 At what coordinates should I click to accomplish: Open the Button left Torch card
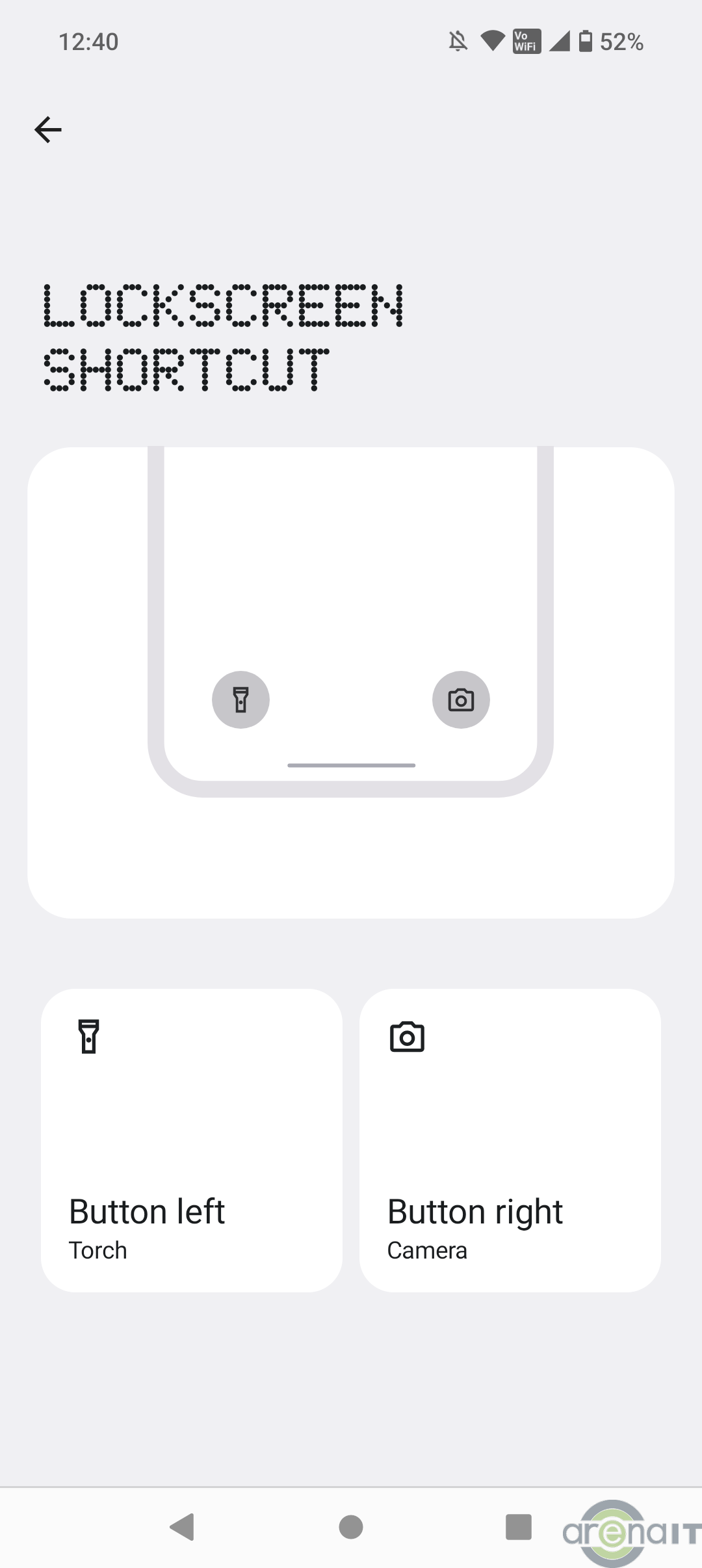192,1140
